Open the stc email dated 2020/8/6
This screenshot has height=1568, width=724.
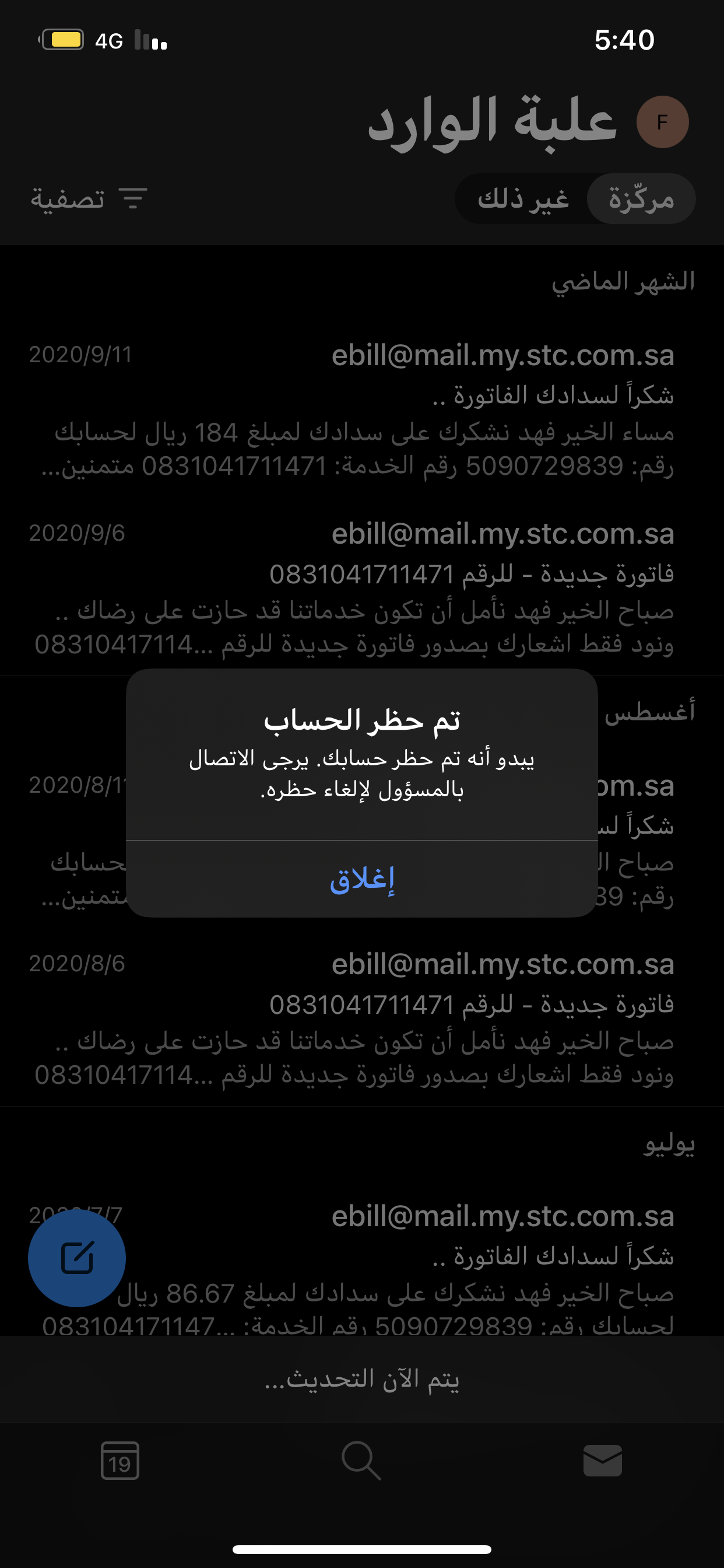pos(362,1018)
